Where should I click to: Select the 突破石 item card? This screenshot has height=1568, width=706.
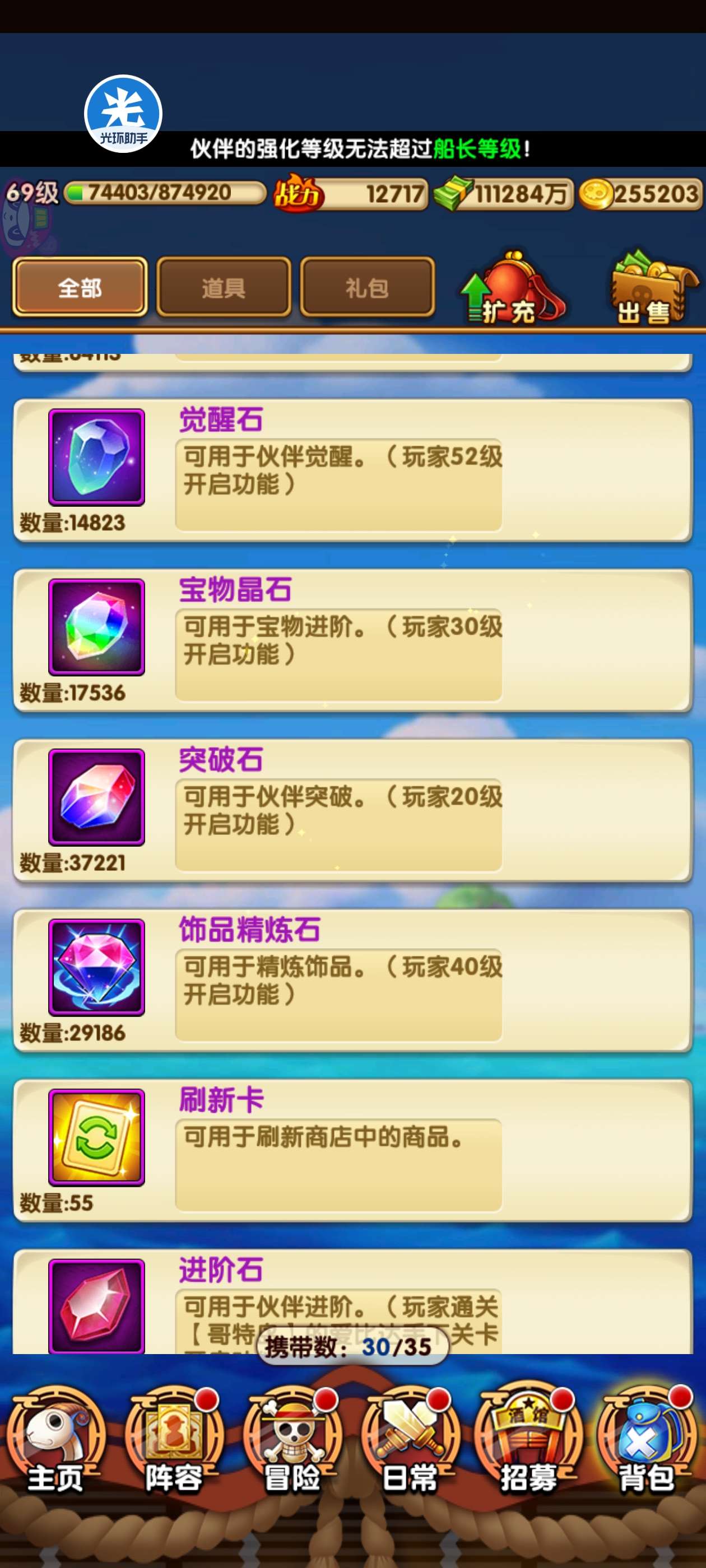[x=352, y=810]
